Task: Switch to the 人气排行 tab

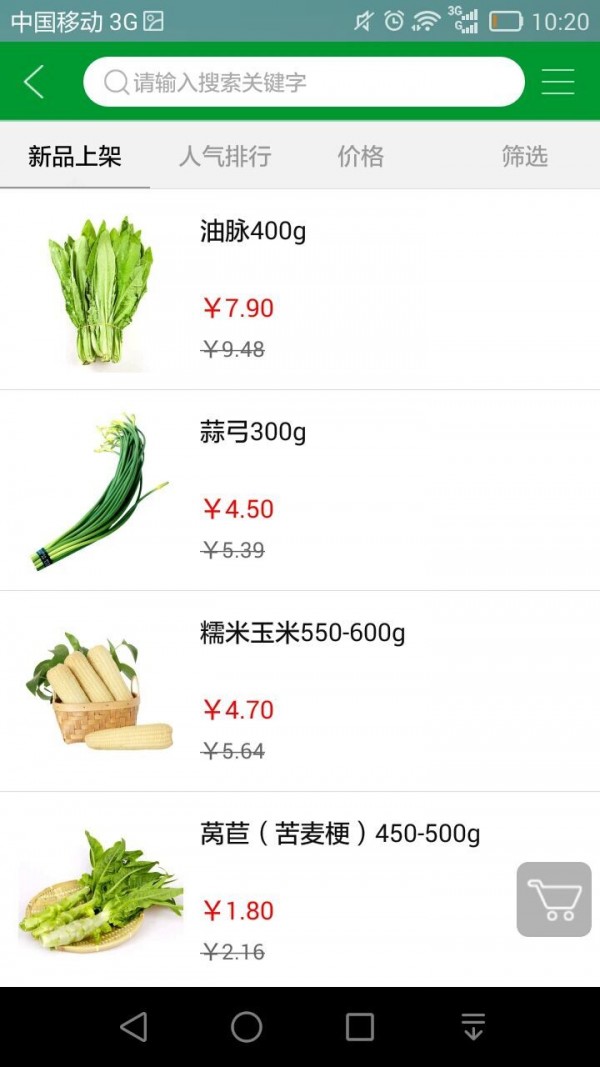Action: (x=225, y=156)
